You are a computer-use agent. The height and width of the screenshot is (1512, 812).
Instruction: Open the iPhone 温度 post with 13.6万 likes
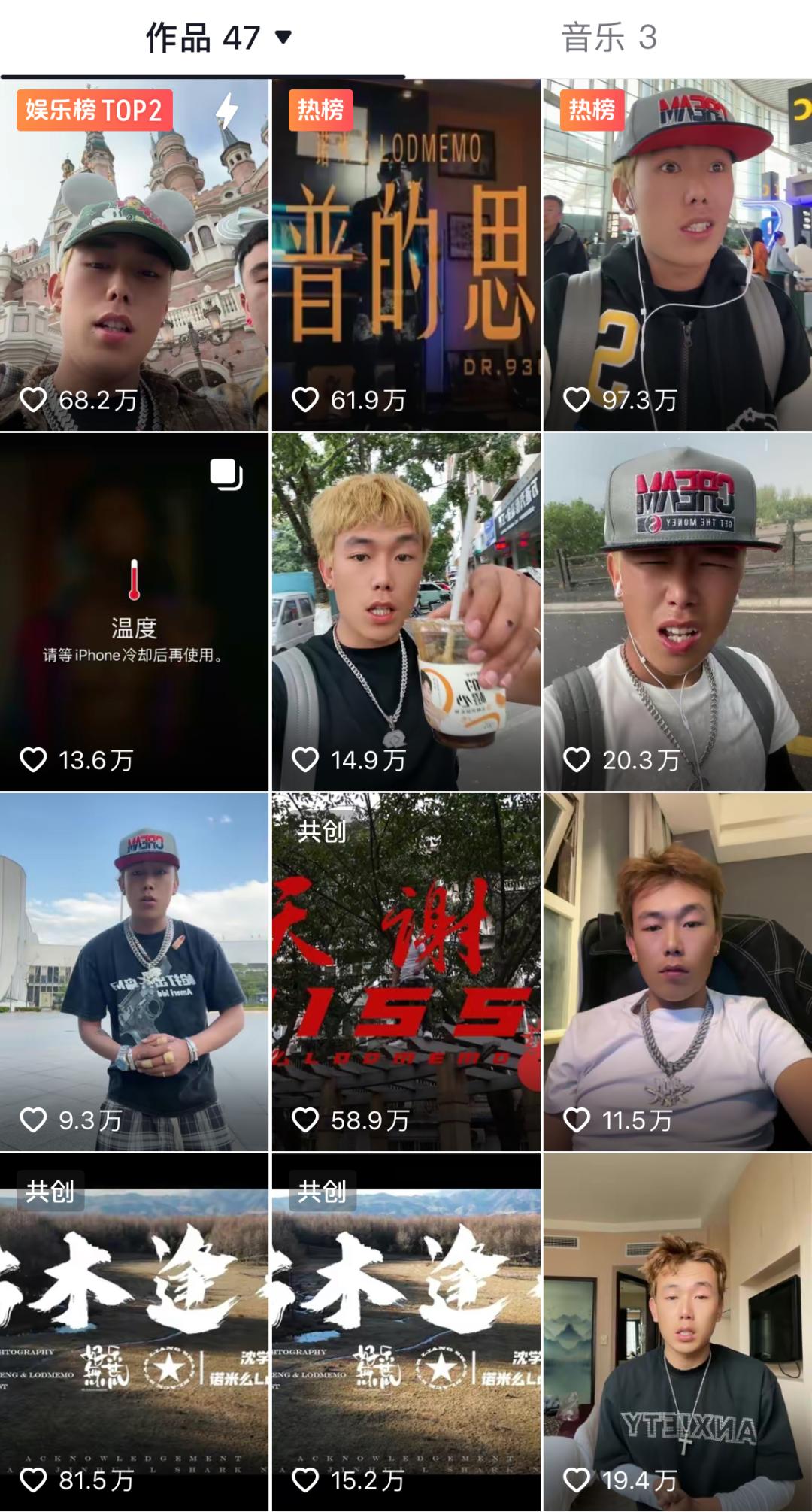click(x=134, y=613)
